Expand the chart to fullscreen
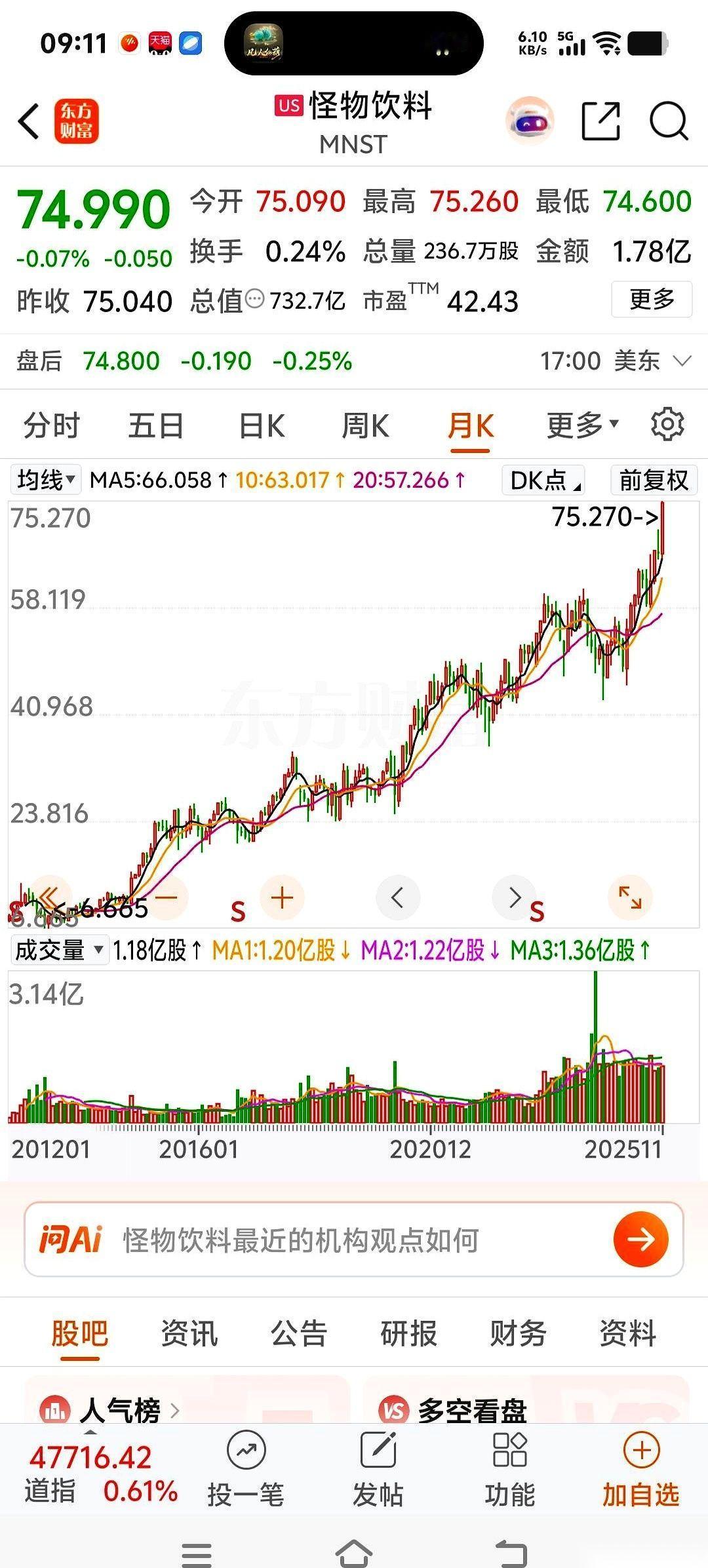Viewport: 708px width, 1568px height. 631,898
